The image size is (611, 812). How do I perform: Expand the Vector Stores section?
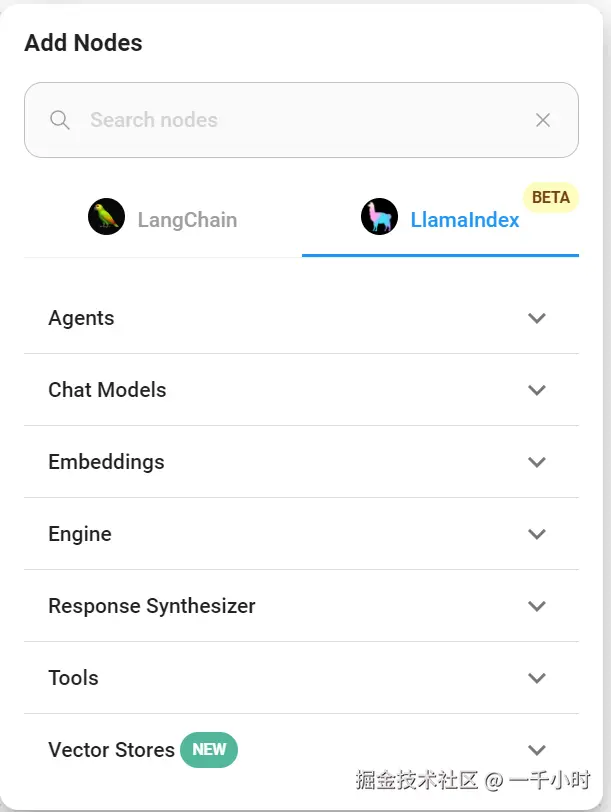tap(301, 749)
